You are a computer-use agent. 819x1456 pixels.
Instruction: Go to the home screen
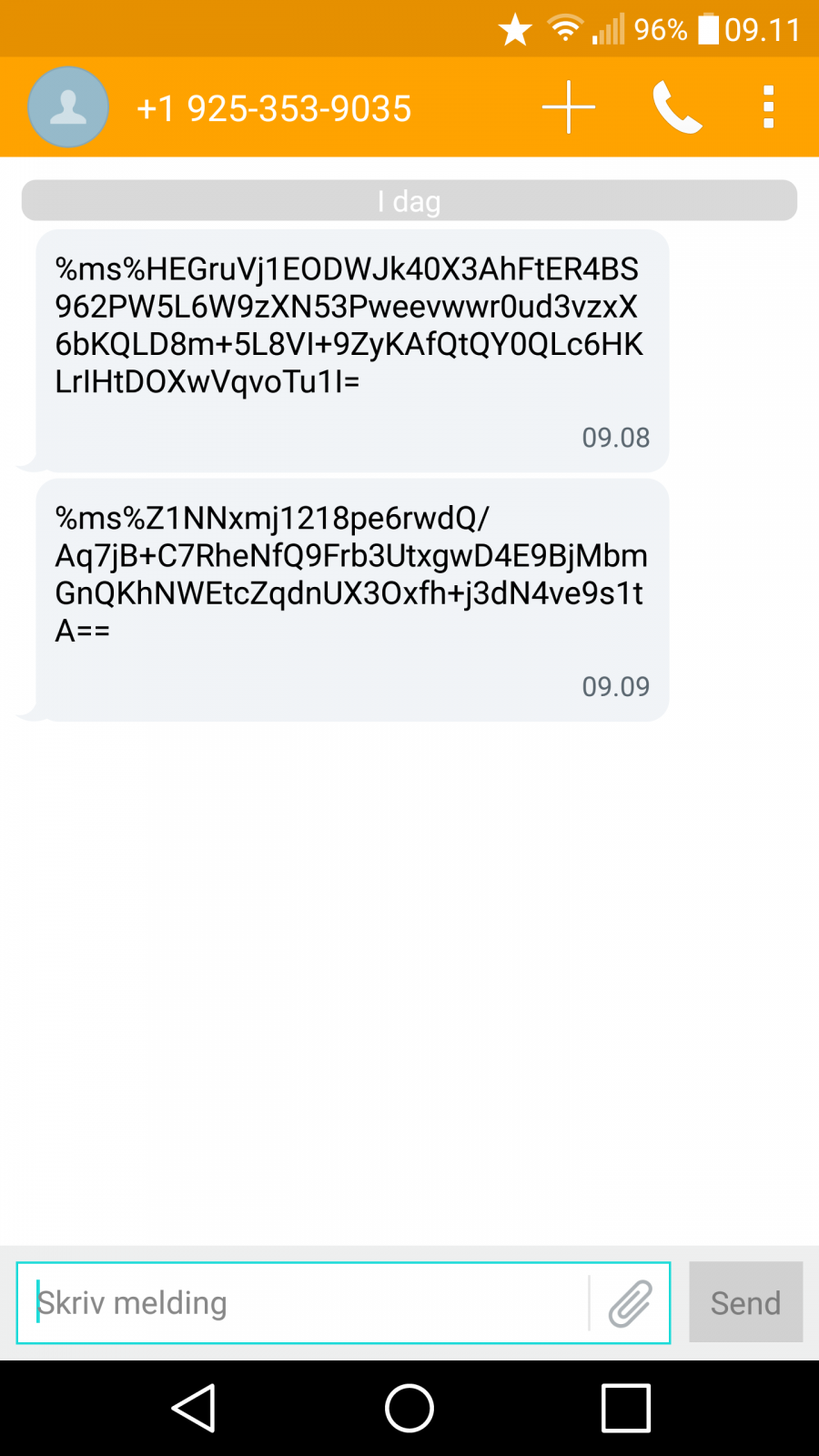[409, 1408]
